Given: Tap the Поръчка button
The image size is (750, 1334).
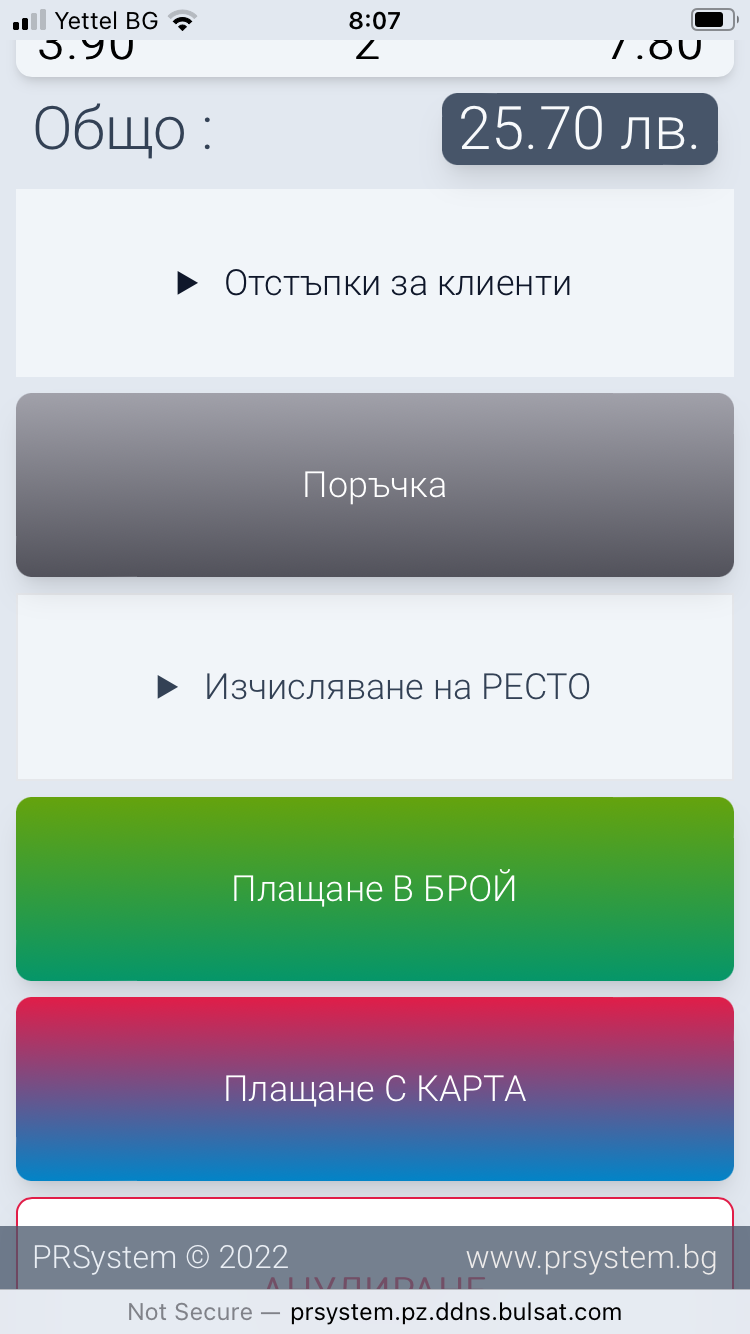Looking at the screenshot, I should point(375,485).
